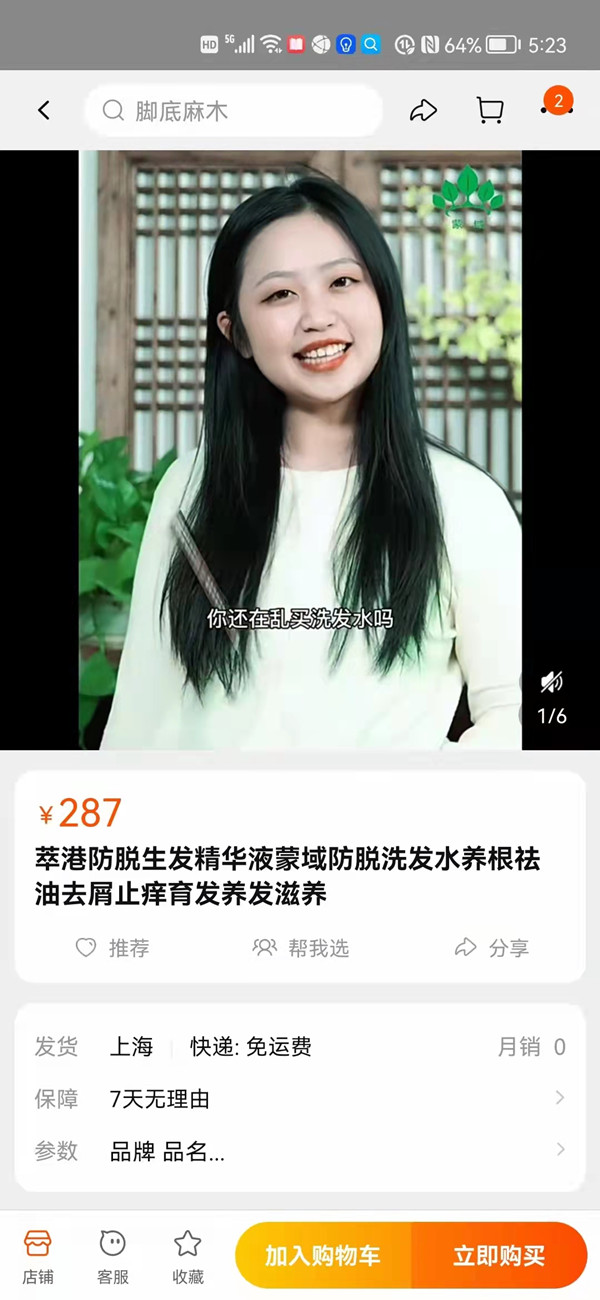Screen dimensions: 600x1300
Task: Tap 立即购买 to buy now
Action: 499,1256
